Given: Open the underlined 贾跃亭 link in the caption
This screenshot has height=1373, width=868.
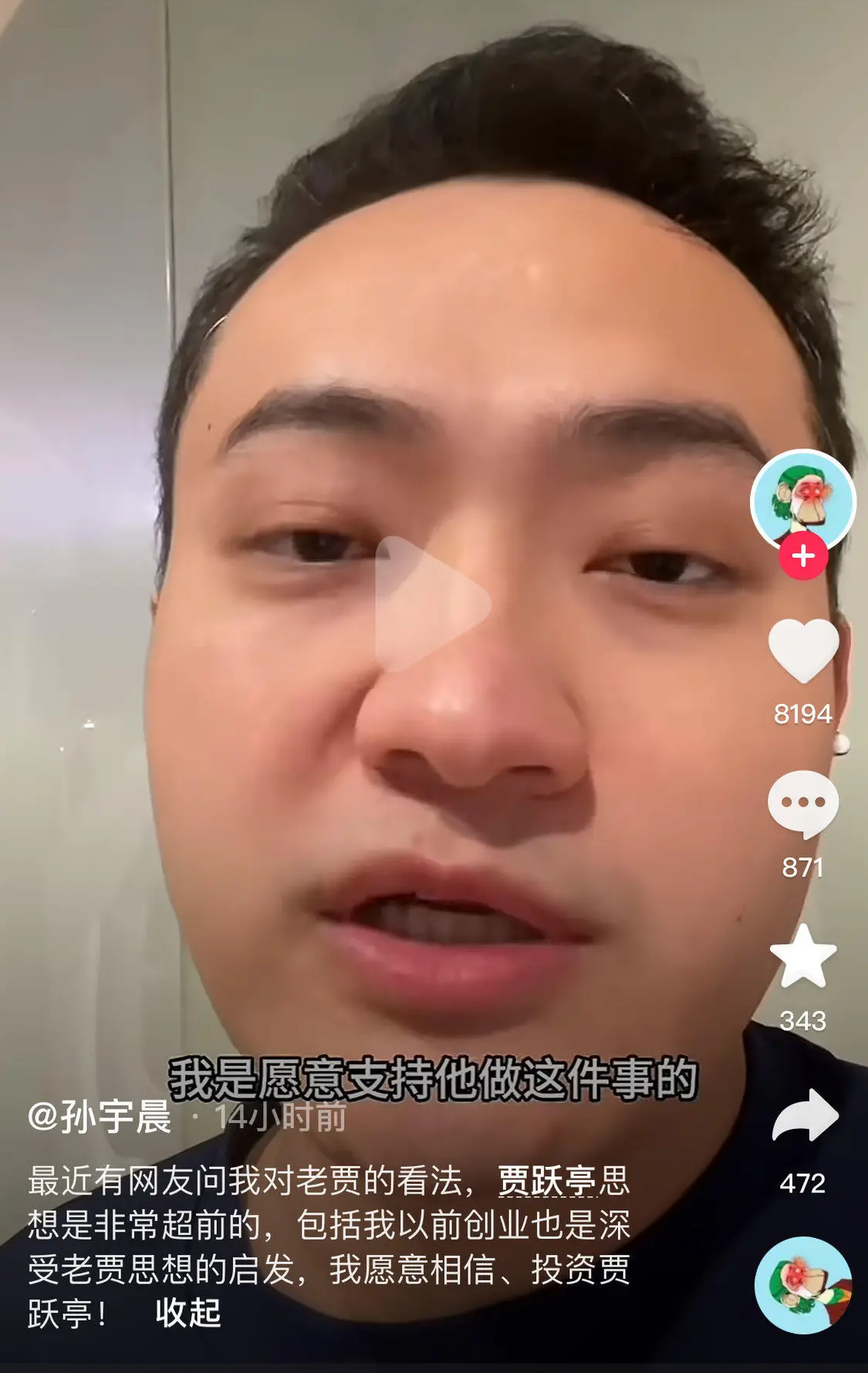Looking at the screenshot, I should pyautogui.click(x=547, y=1180).
